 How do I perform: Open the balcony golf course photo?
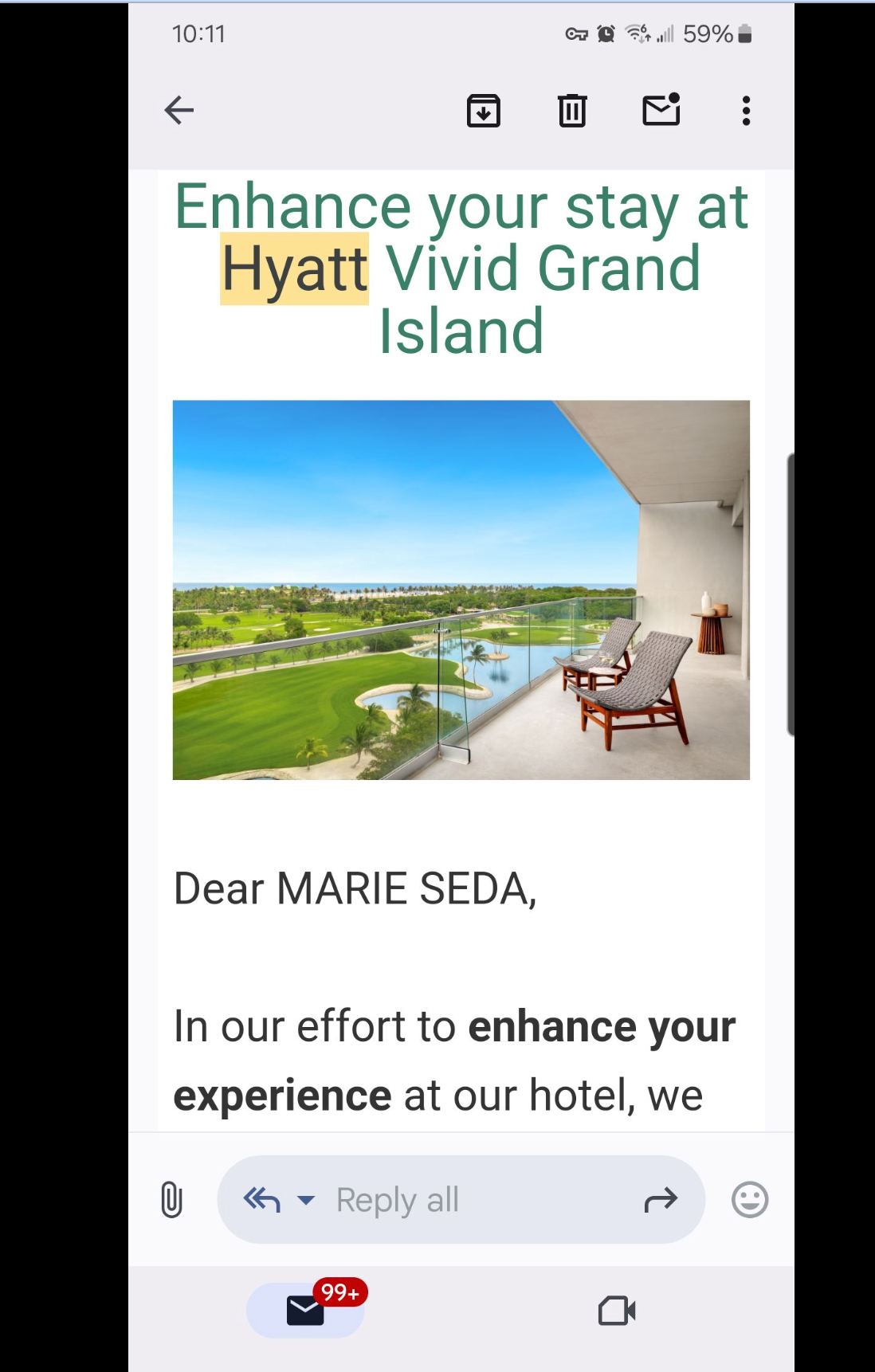pyautogui.click(x=461, y=590)
